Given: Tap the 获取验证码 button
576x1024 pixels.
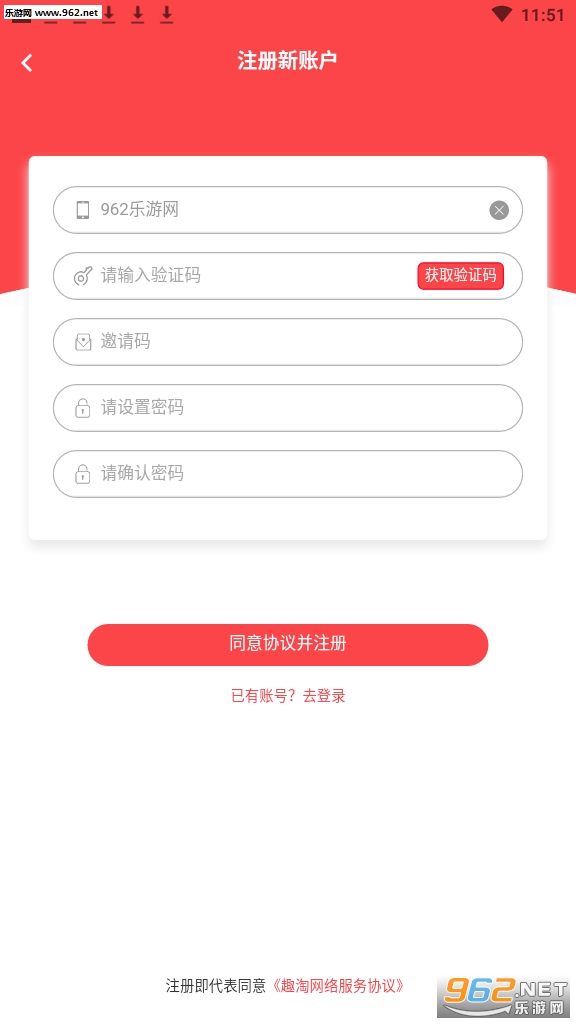Looking at the screenshot, I should click(460, 276).
